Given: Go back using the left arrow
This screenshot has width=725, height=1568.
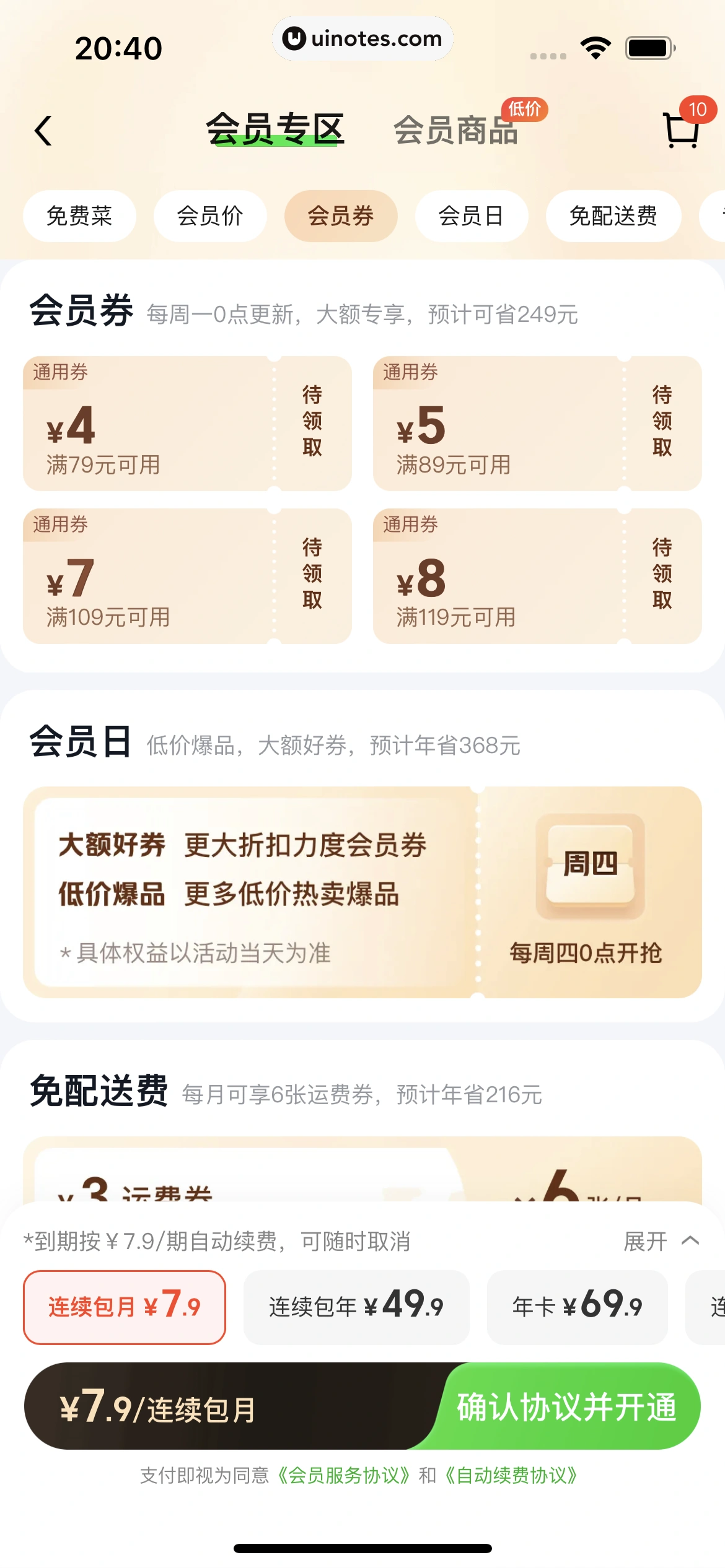Looking at the screenshot, I should [43, 131].
